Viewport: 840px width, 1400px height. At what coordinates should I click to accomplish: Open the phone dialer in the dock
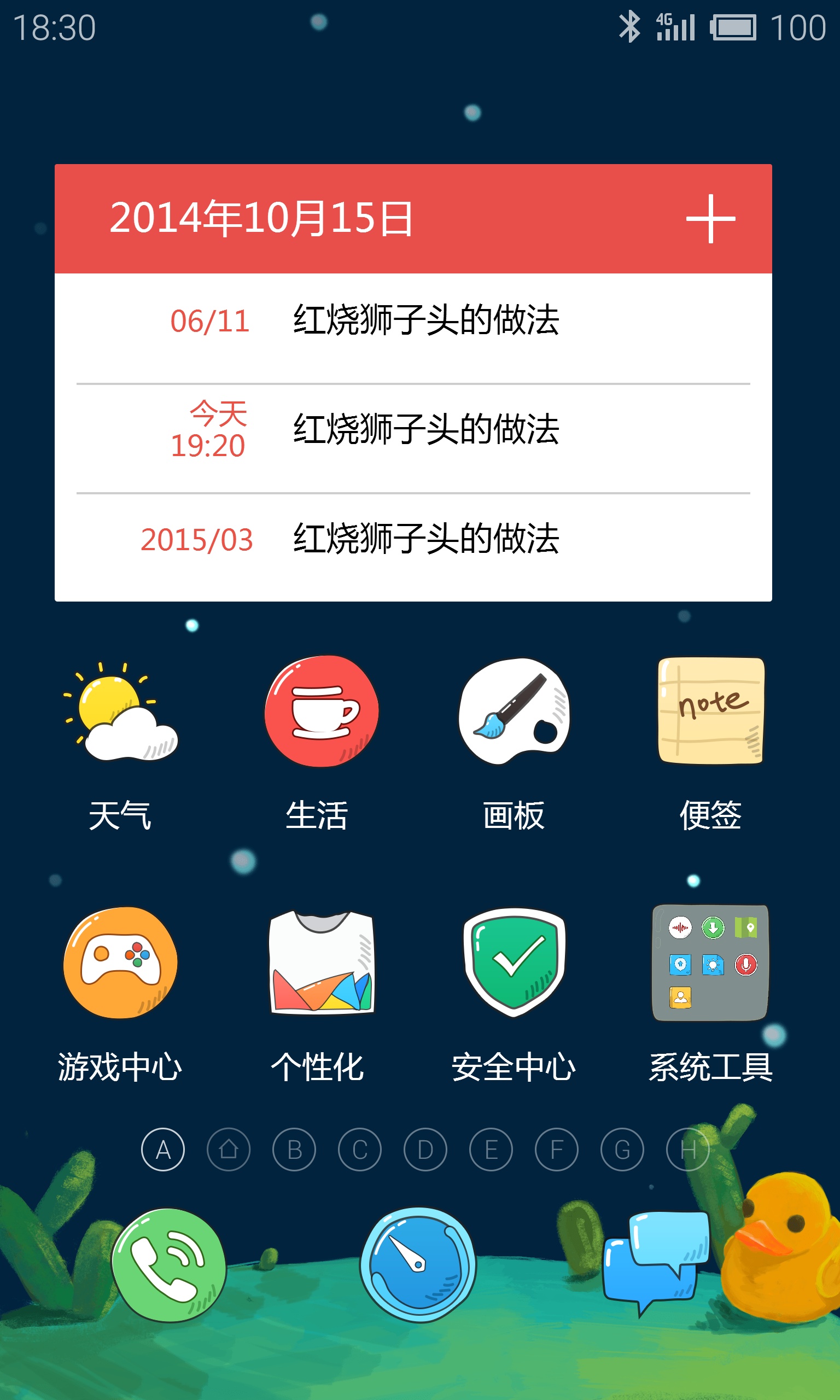(x=168, y=1265)
